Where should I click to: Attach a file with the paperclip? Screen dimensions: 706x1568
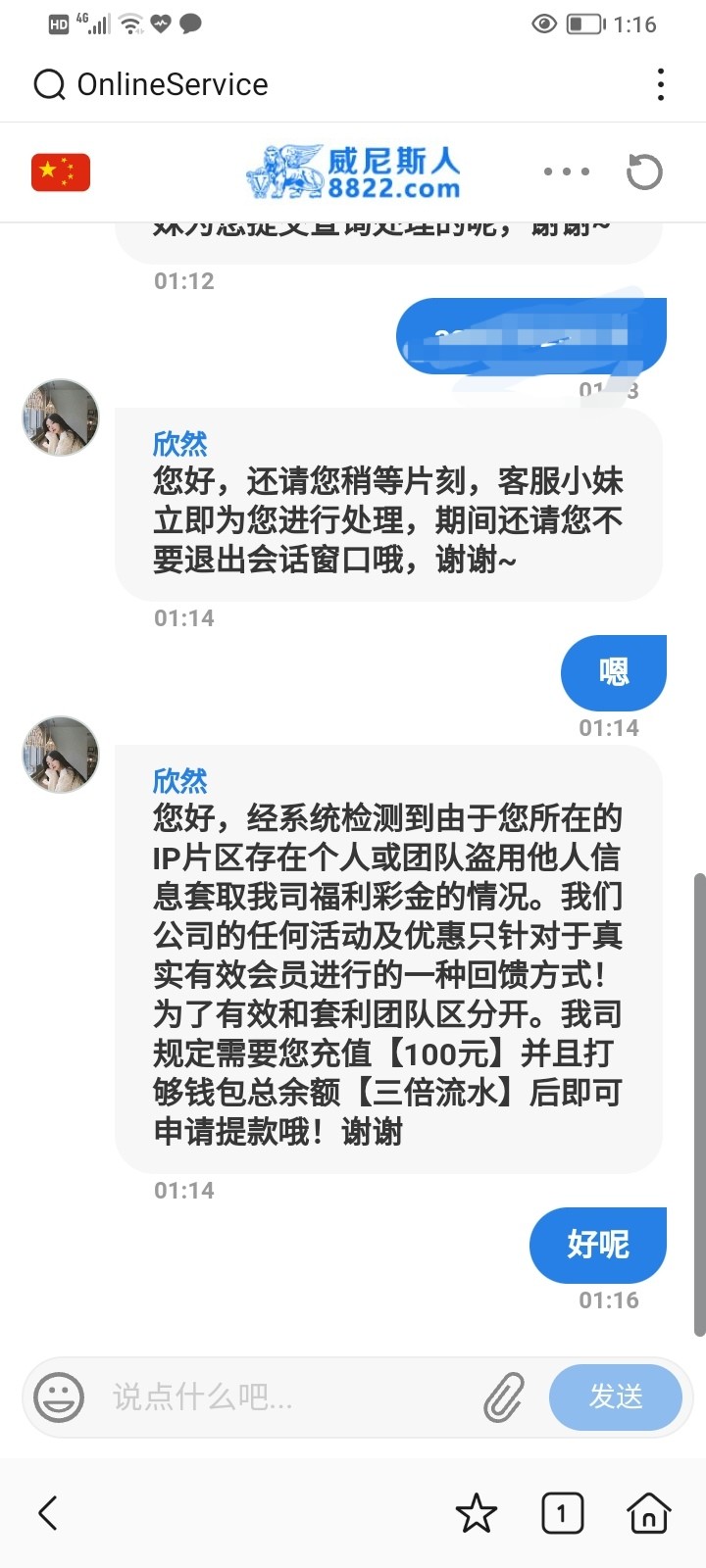pyautogui.click(x=504, y=1396)
